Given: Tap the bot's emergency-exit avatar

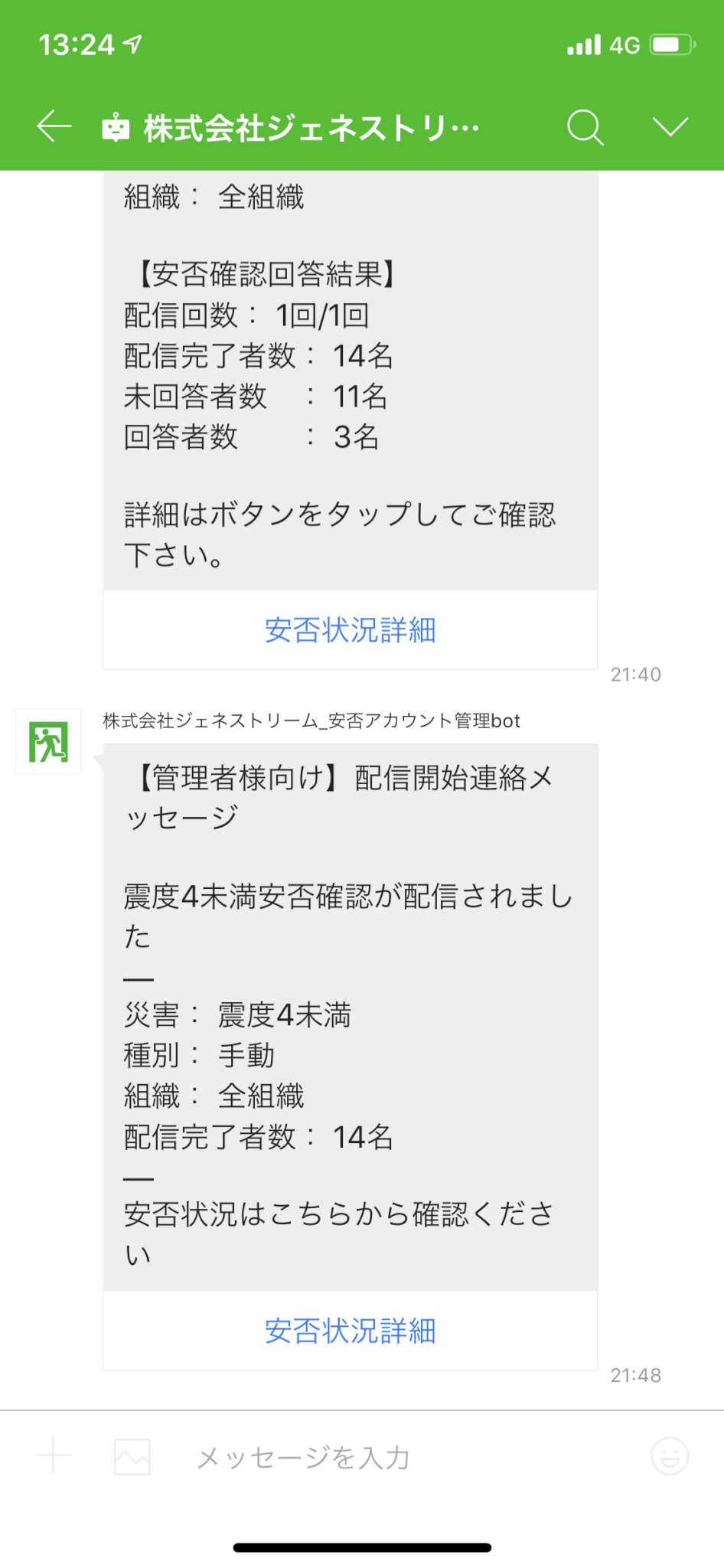Looking at the screenshot, I should point(48,742).
